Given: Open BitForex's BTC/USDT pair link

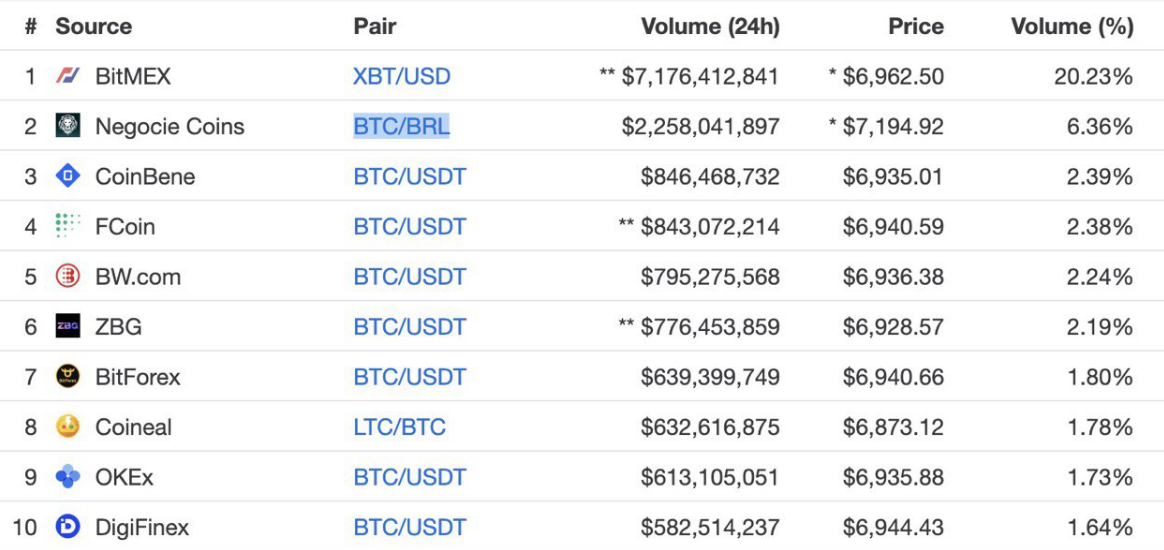Looking at the screenshot, I should 410,377.
